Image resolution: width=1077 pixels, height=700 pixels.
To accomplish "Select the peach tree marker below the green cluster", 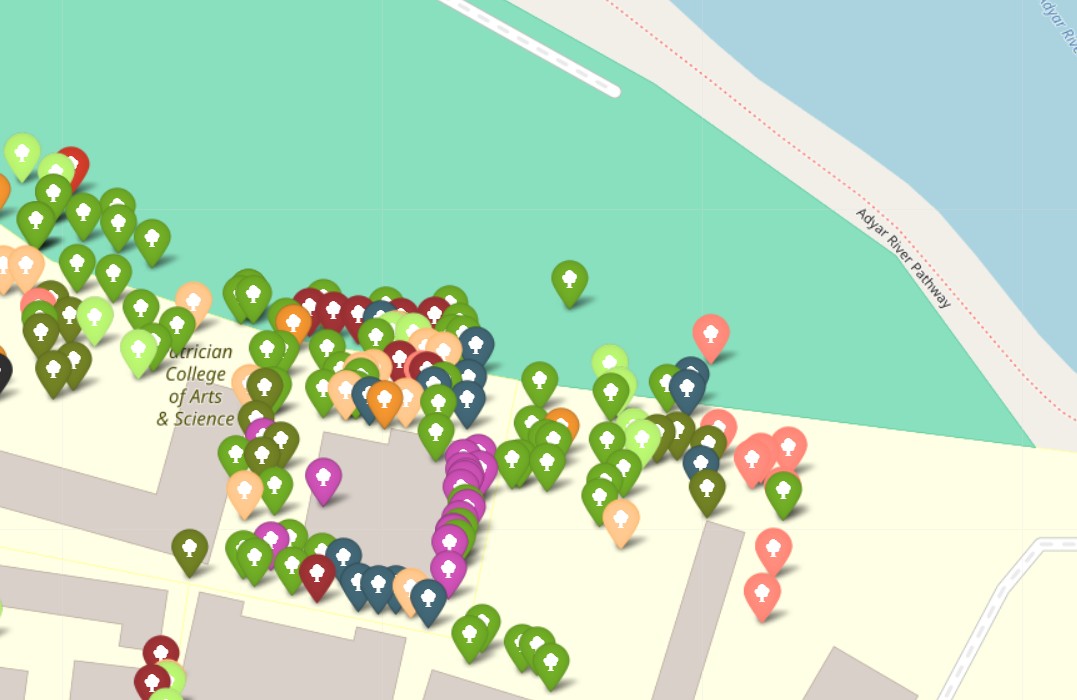I will [620, 520].
